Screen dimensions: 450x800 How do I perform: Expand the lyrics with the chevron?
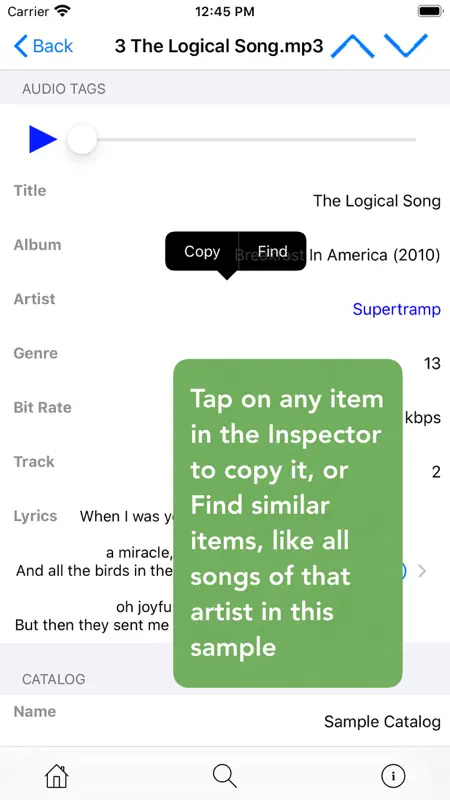point(422,571)
